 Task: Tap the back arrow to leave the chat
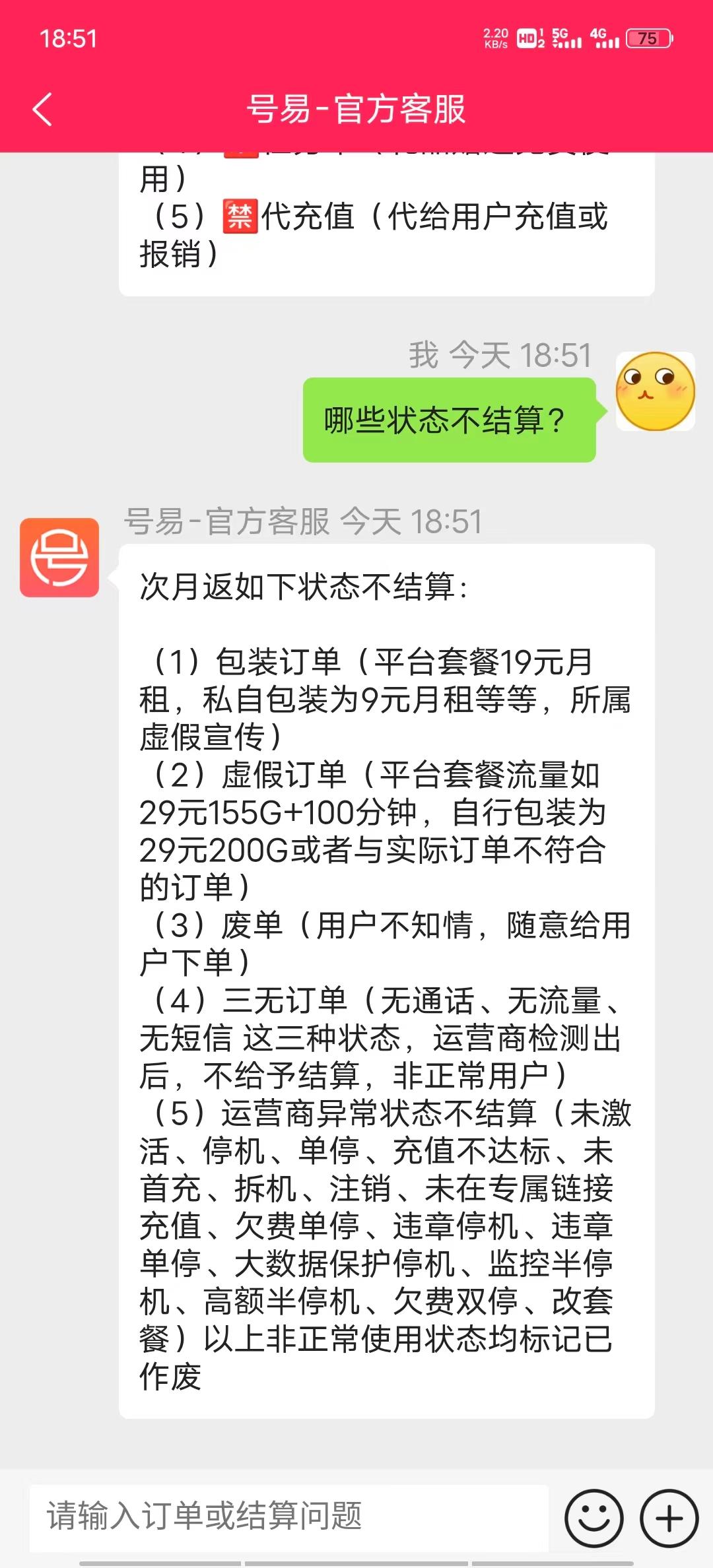(x=43, y=110)
